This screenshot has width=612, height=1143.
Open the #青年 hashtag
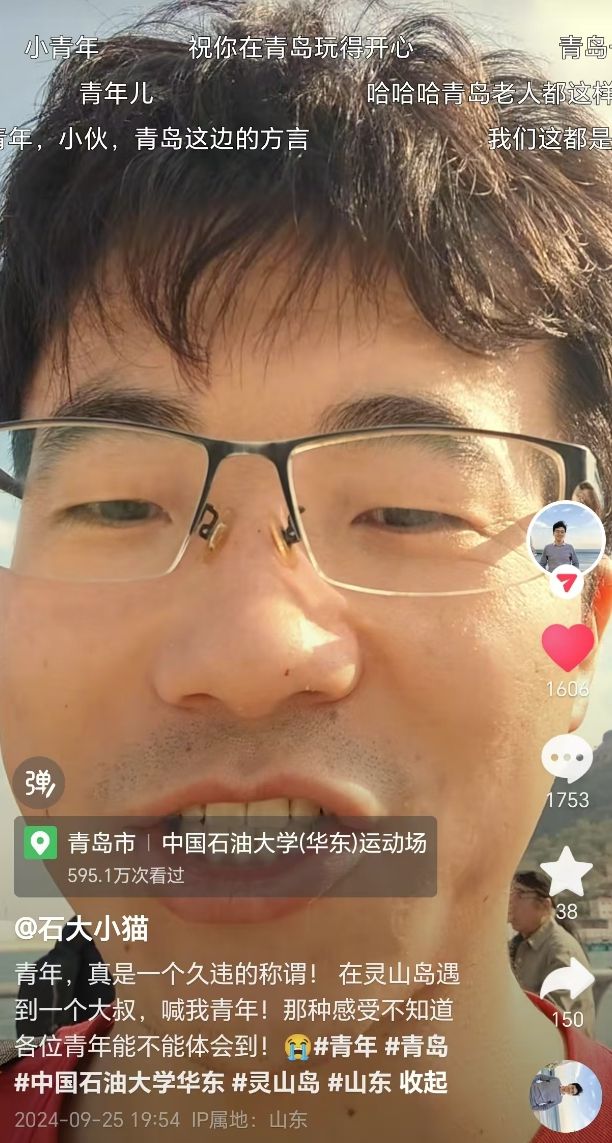point(345,1047)
